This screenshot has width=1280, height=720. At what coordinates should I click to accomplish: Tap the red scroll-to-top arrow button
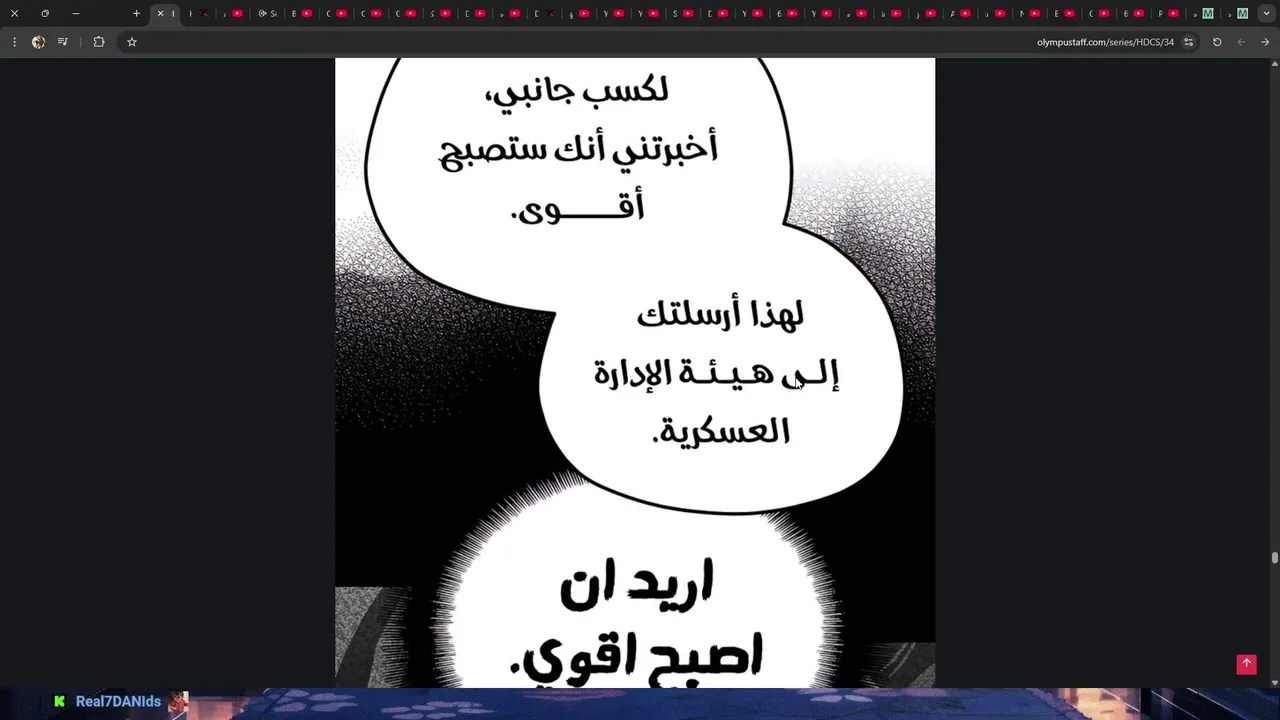[1246, 664]
